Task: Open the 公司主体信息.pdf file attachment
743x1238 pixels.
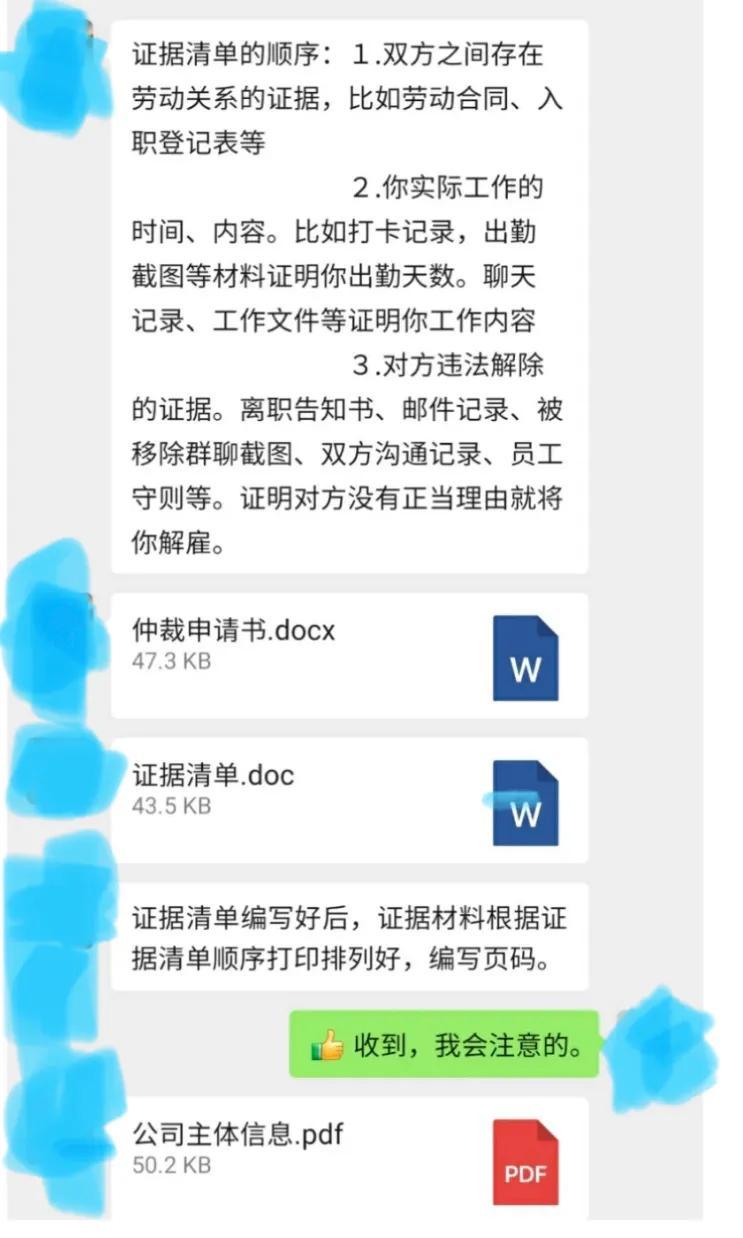Action: (348, 1158)
